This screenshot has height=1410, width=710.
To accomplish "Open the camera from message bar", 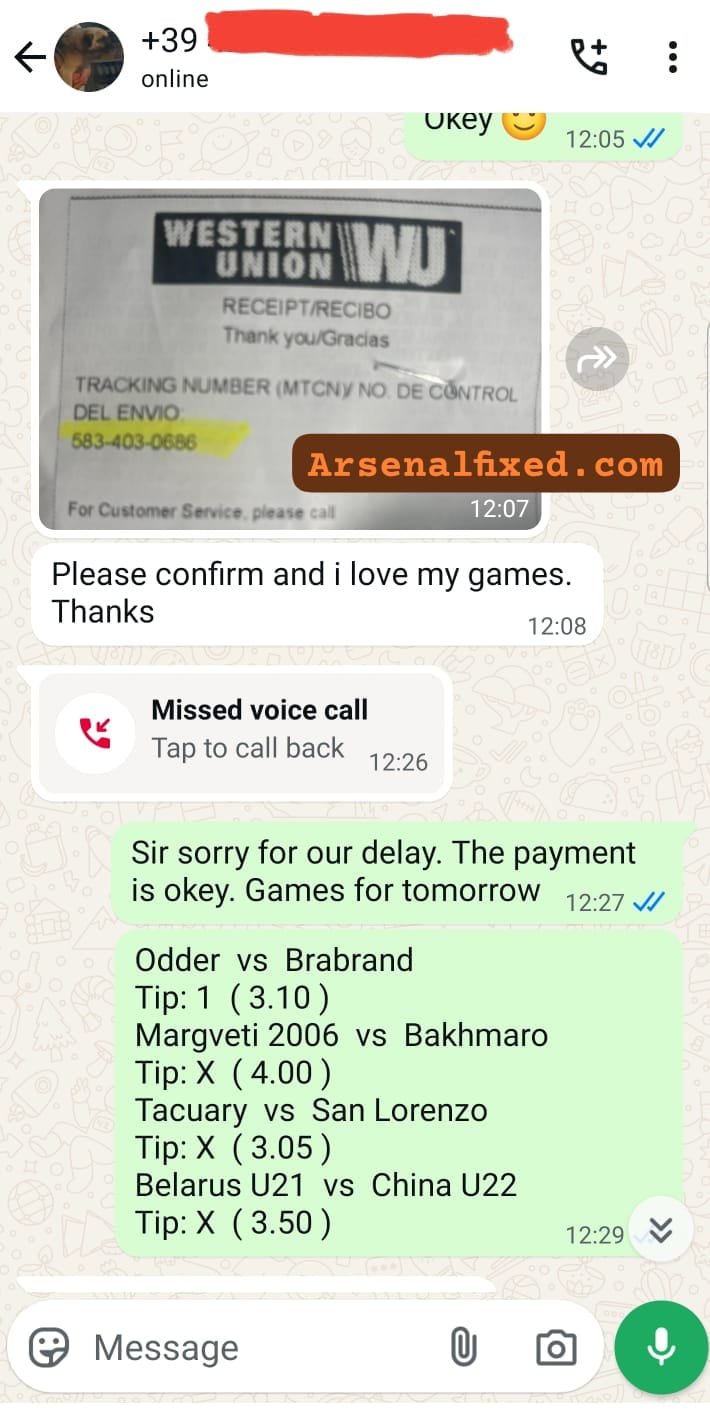I will 555,1348.
